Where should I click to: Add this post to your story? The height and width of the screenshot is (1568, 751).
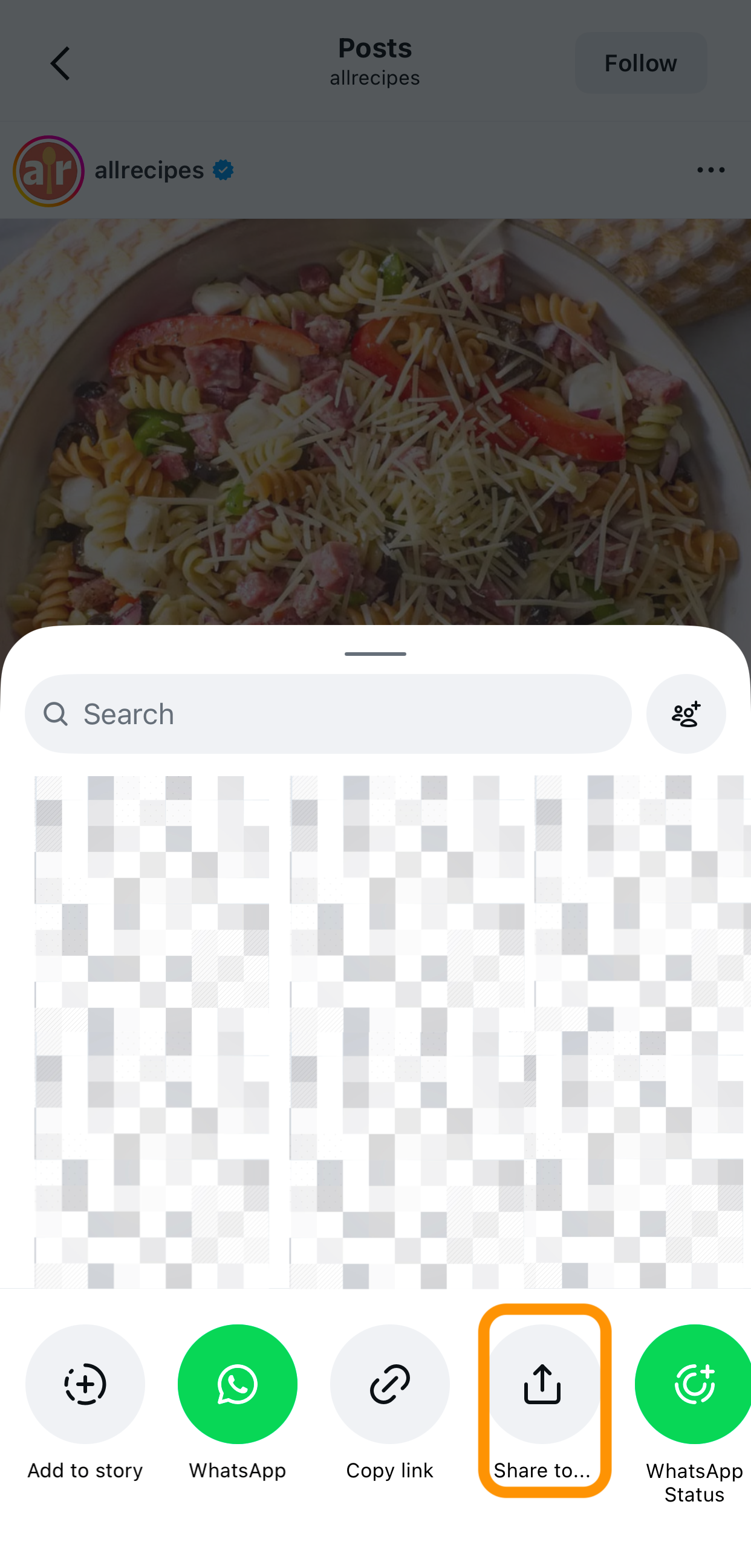coord(85,1385)
